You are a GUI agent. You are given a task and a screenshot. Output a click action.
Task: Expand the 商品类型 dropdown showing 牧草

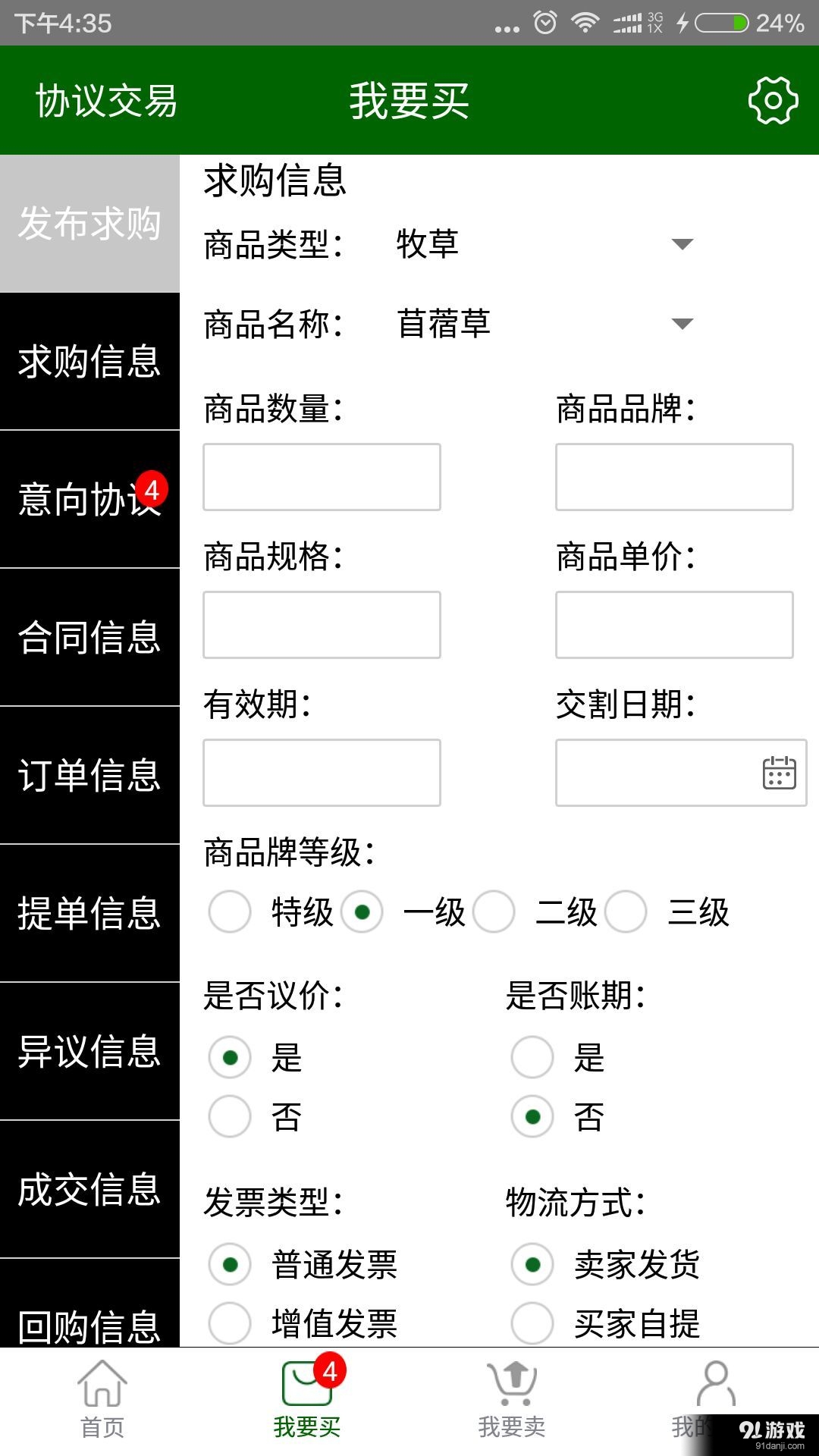[682, 244]
